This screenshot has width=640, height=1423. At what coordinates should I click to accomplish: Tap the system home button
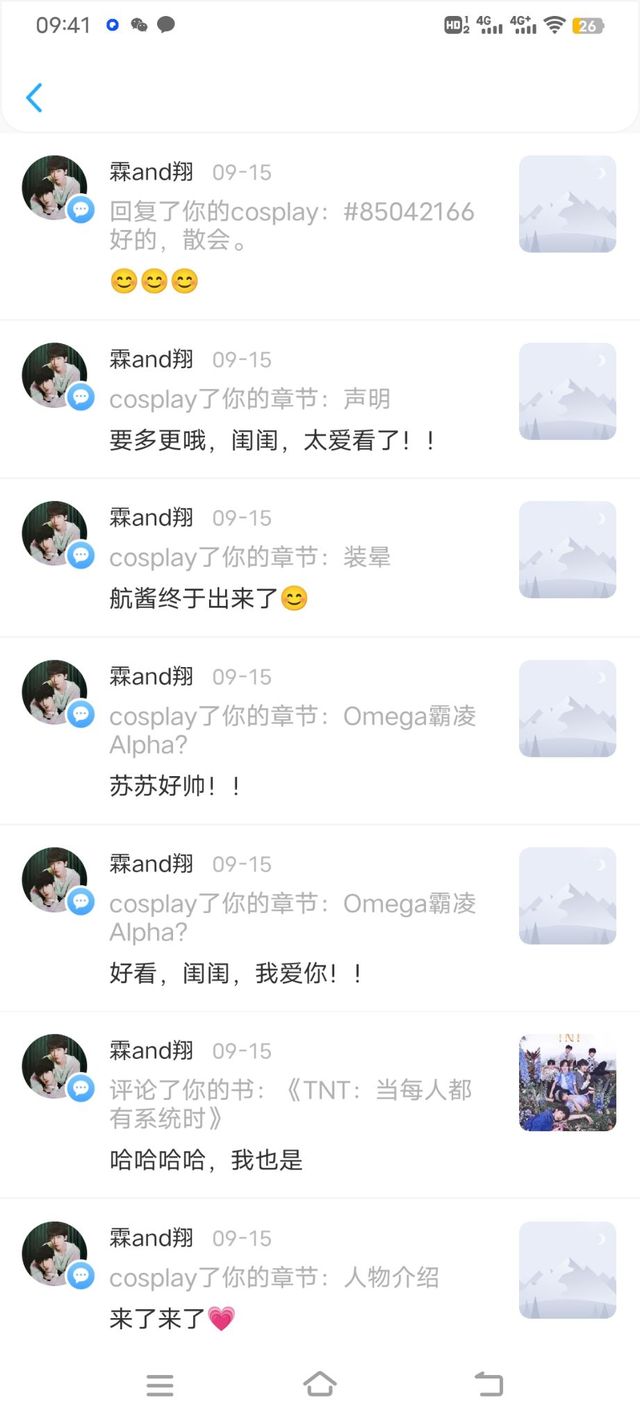click(319, 1384)
